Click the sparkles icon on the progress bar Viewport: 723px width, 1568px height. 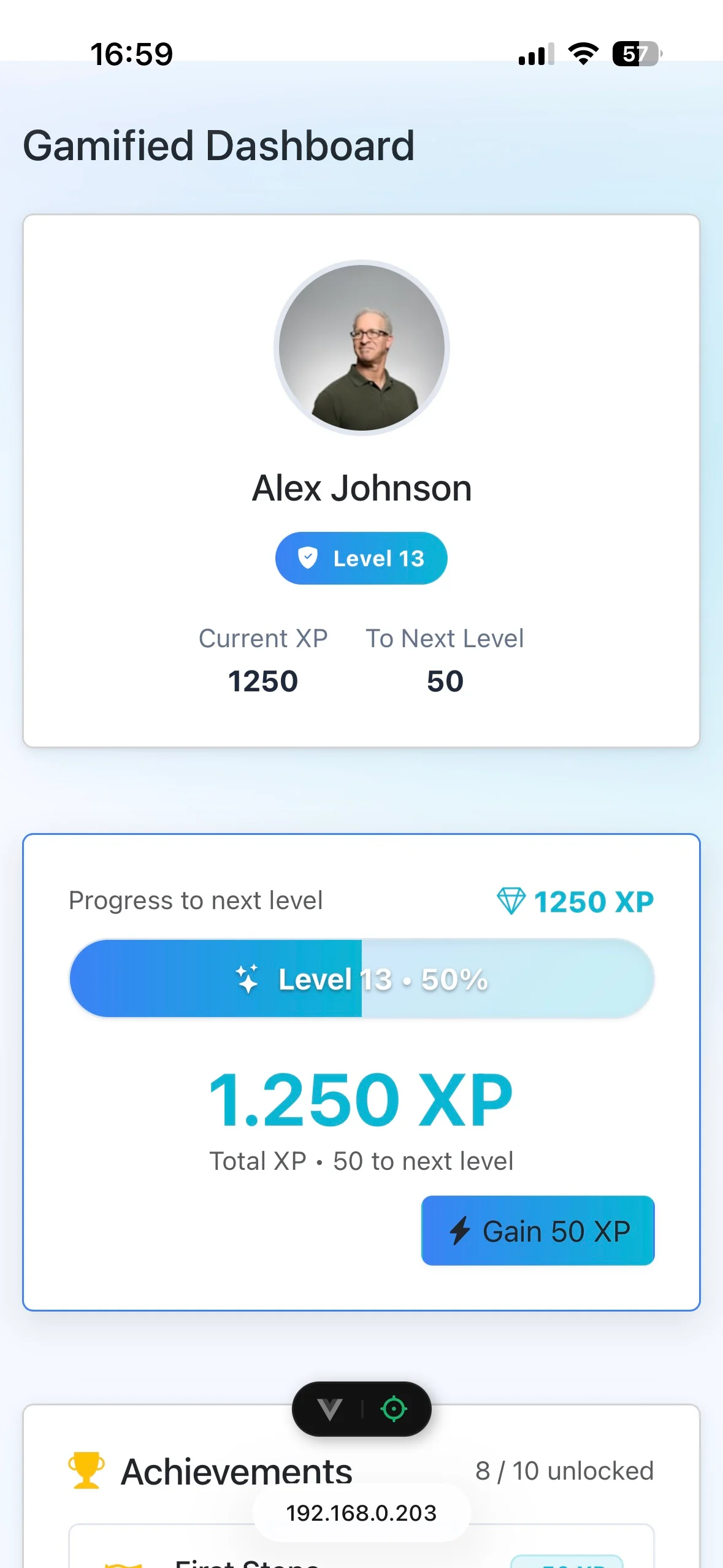click(248, 978)
